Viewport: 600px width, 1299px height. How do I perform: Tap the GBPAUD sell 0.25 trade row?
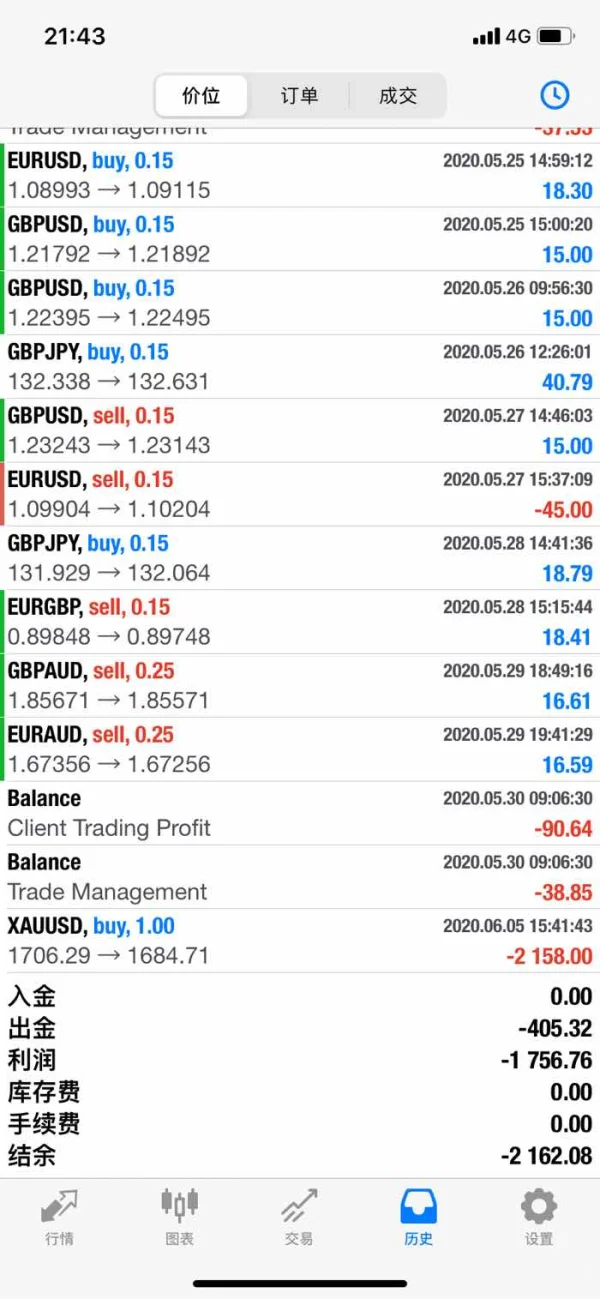coord(300,686)
